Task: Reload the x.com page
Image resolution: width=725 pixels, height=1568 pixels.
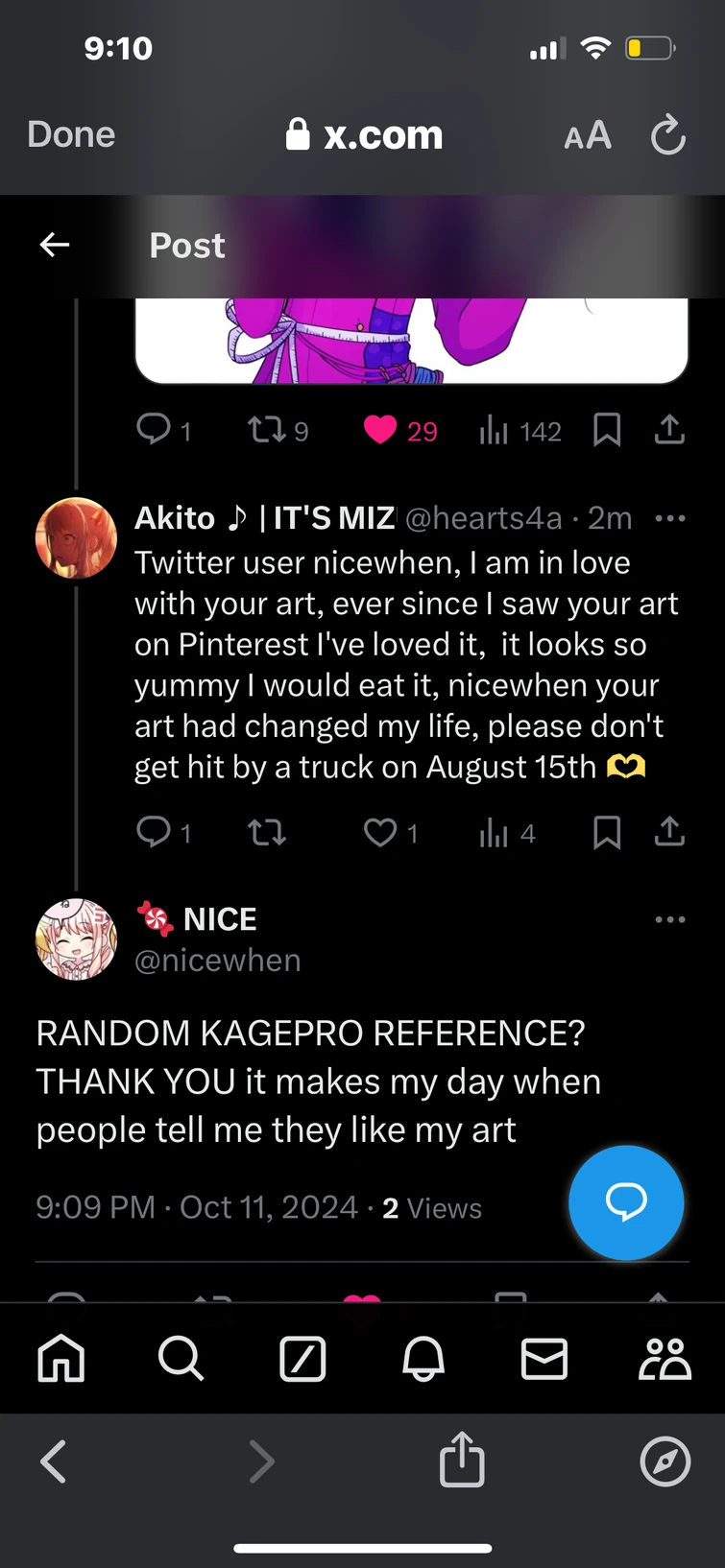Action: (667, 135)
